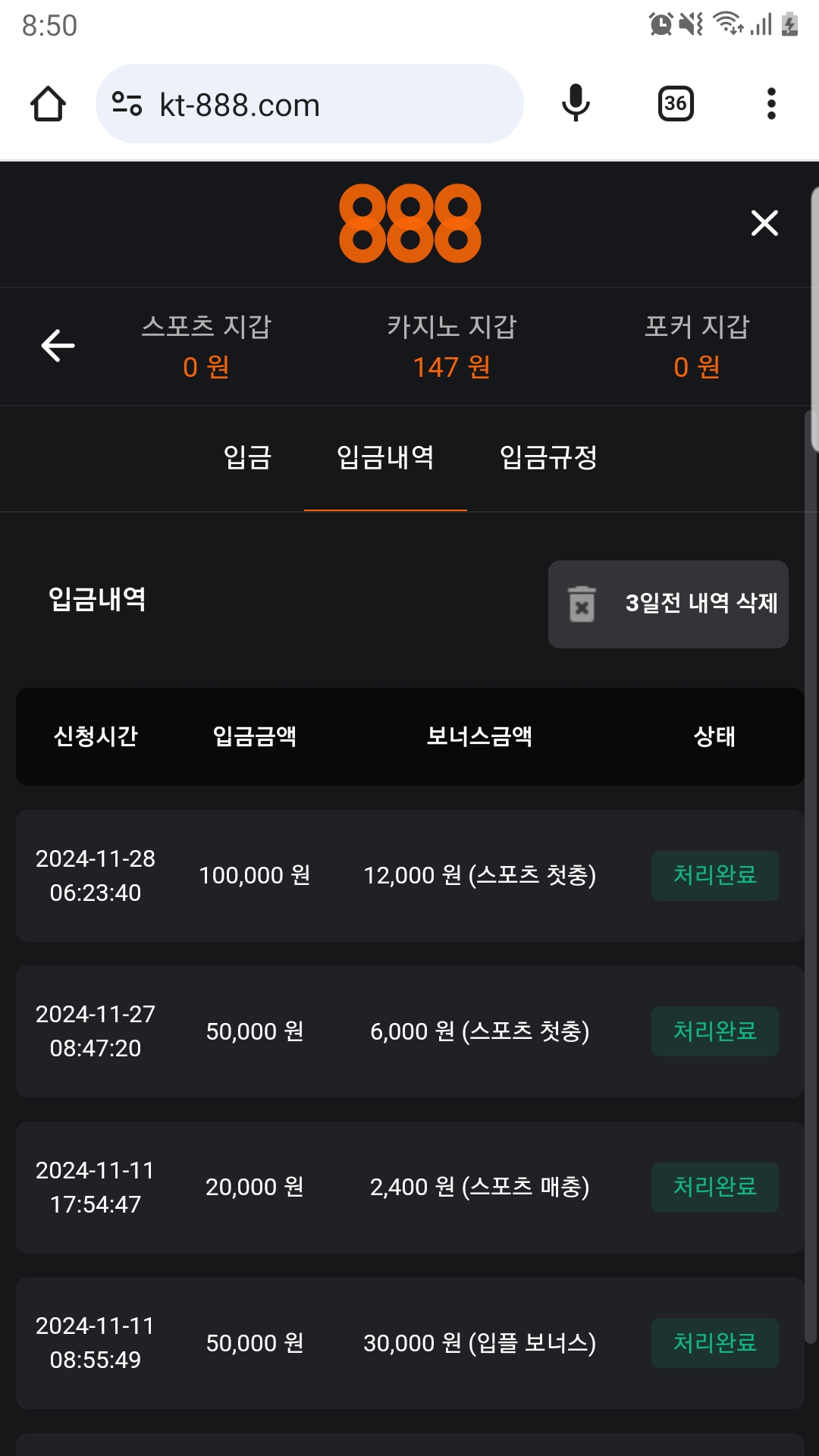Tap the kt-888.com address bar
The image size is (819, 1456).
coord(309,104)
